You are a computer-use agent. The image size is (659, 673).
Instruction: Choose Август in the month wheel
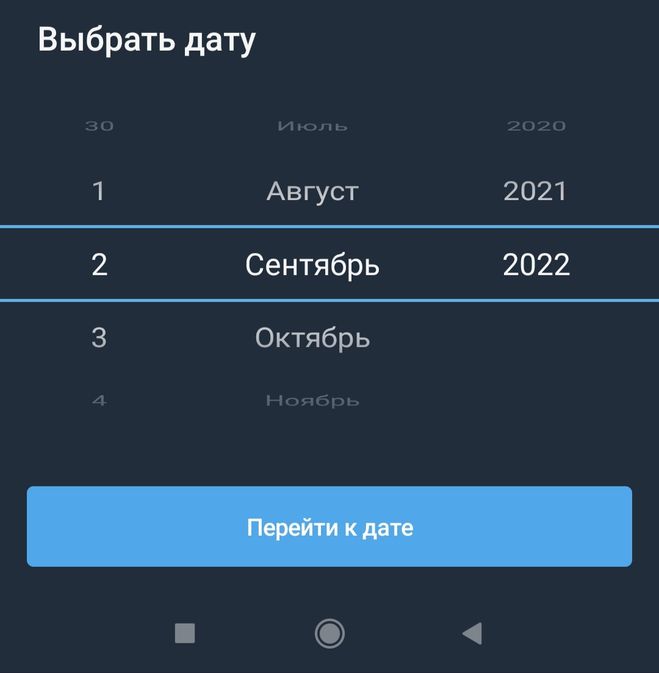pos(312,191)
